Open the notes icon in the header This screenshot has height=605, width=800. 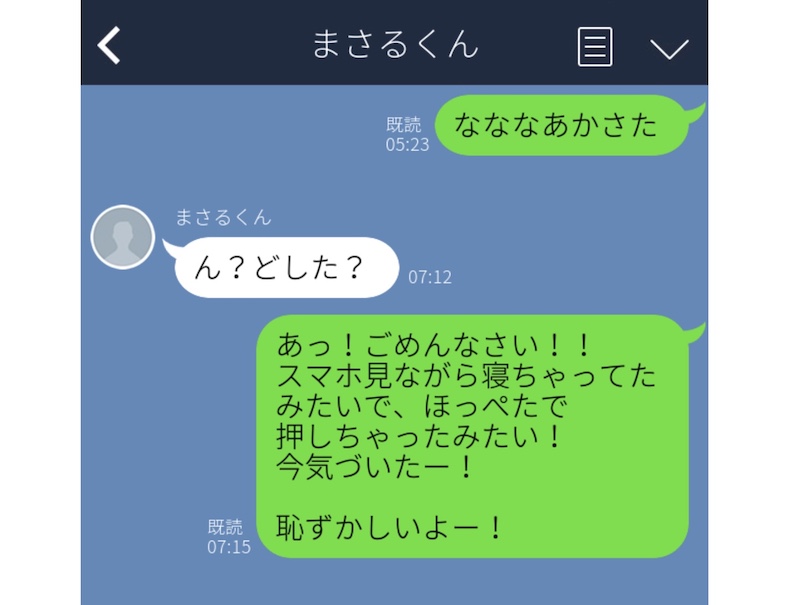coord(595,46)
